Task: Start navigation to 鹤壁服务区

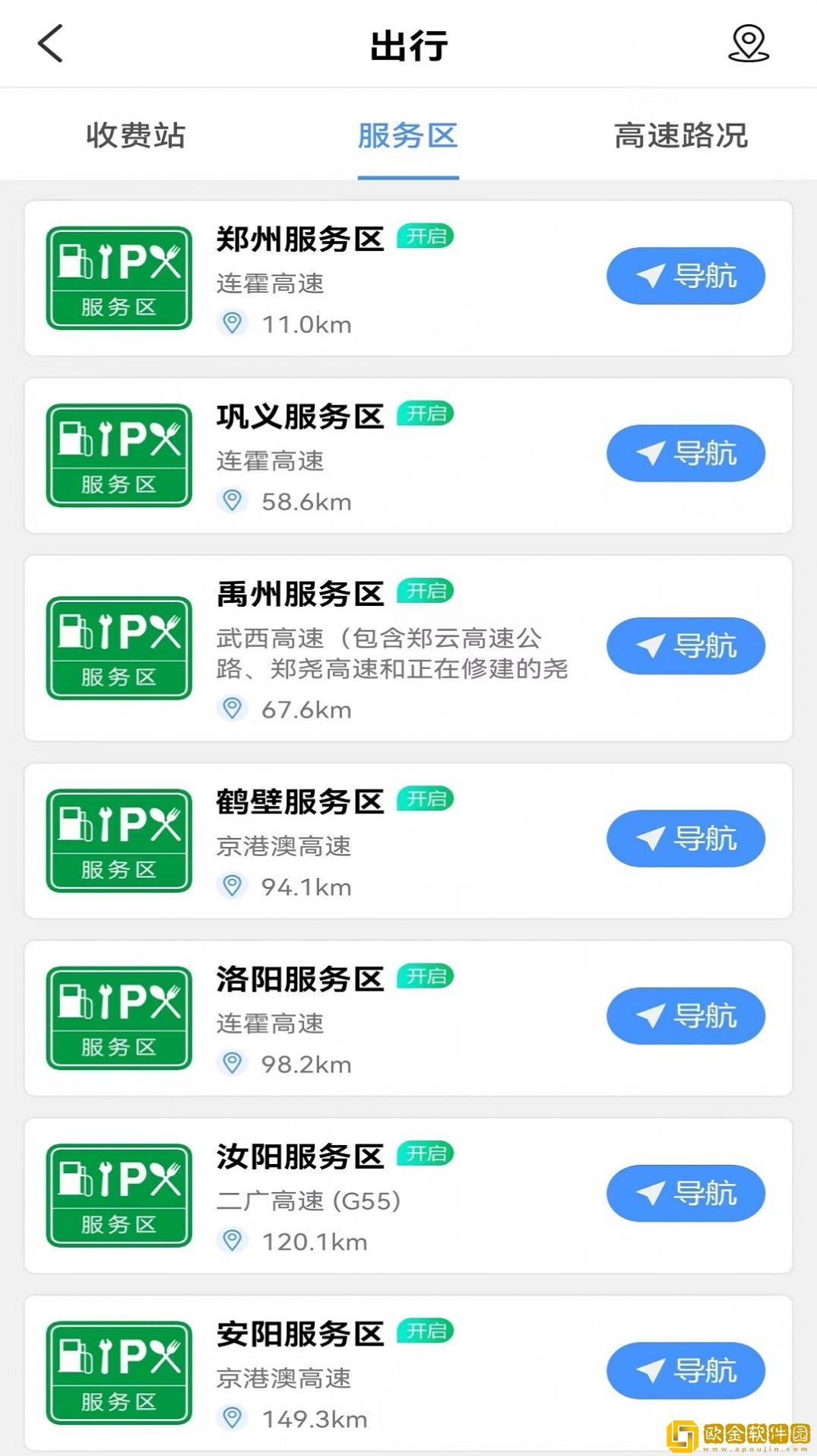Action: [x=685, y=839]
